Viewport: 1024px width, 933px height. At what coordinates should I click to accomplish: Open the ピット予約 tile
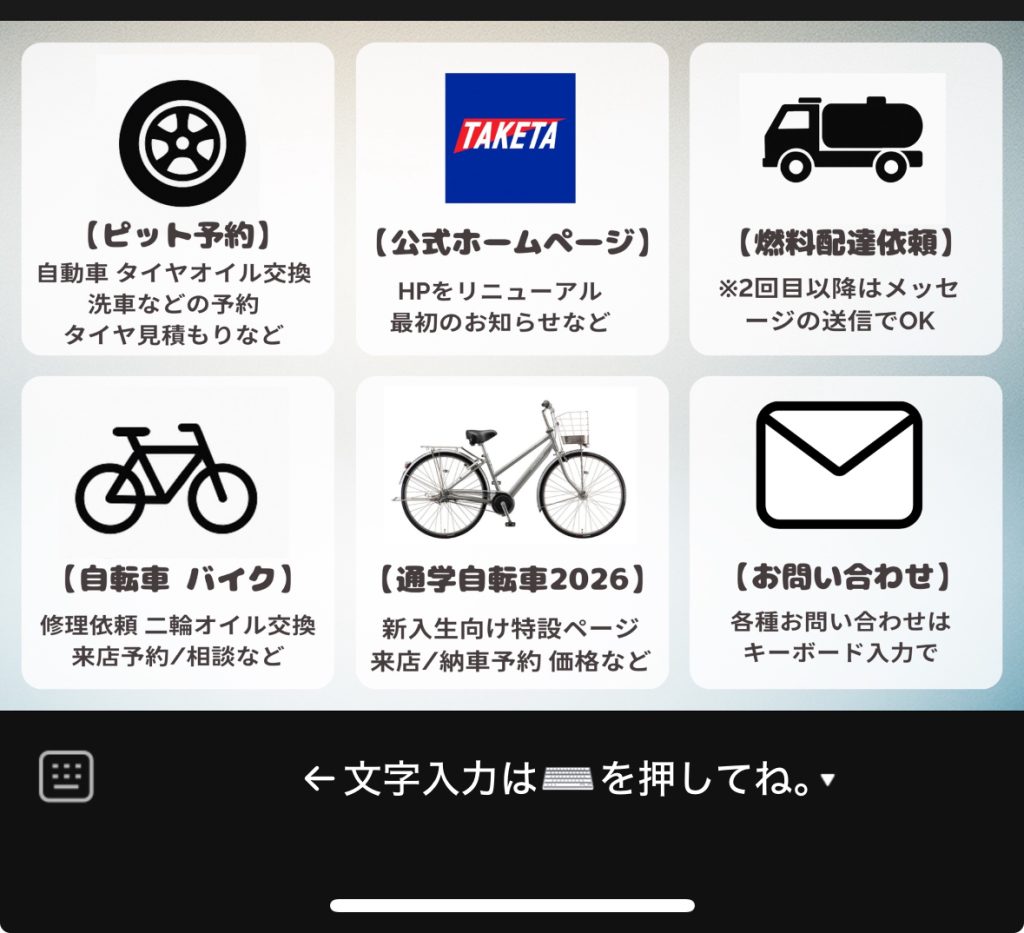178,199
